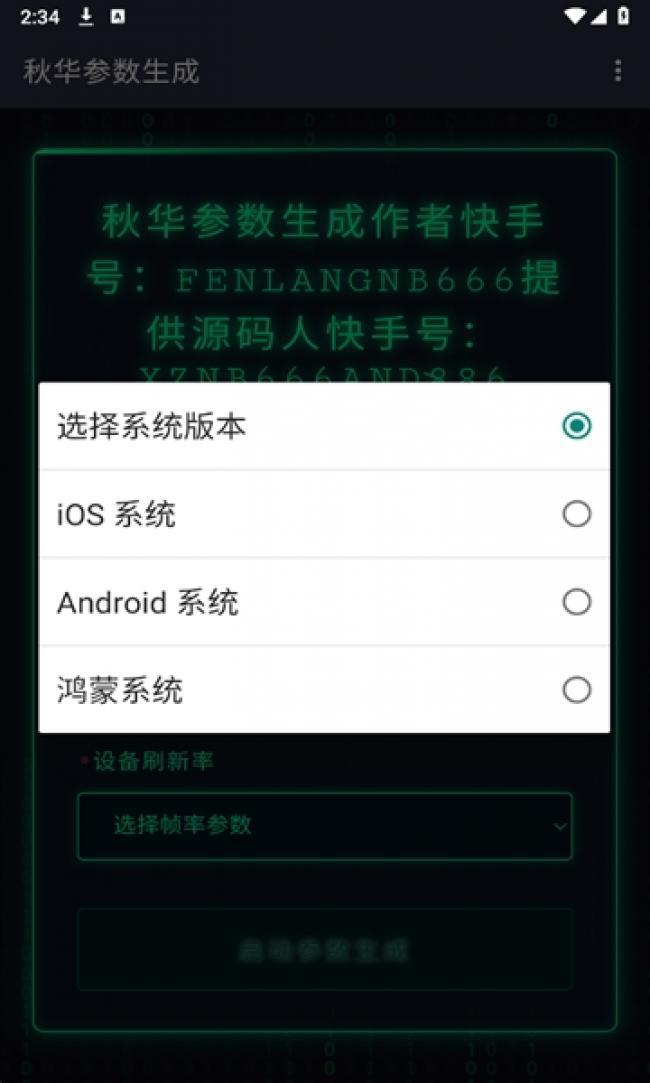Pick the 鸿蒙系统 option
Image resolution: width=650 pixels, height=1083 pixels.
click(324, 689)
